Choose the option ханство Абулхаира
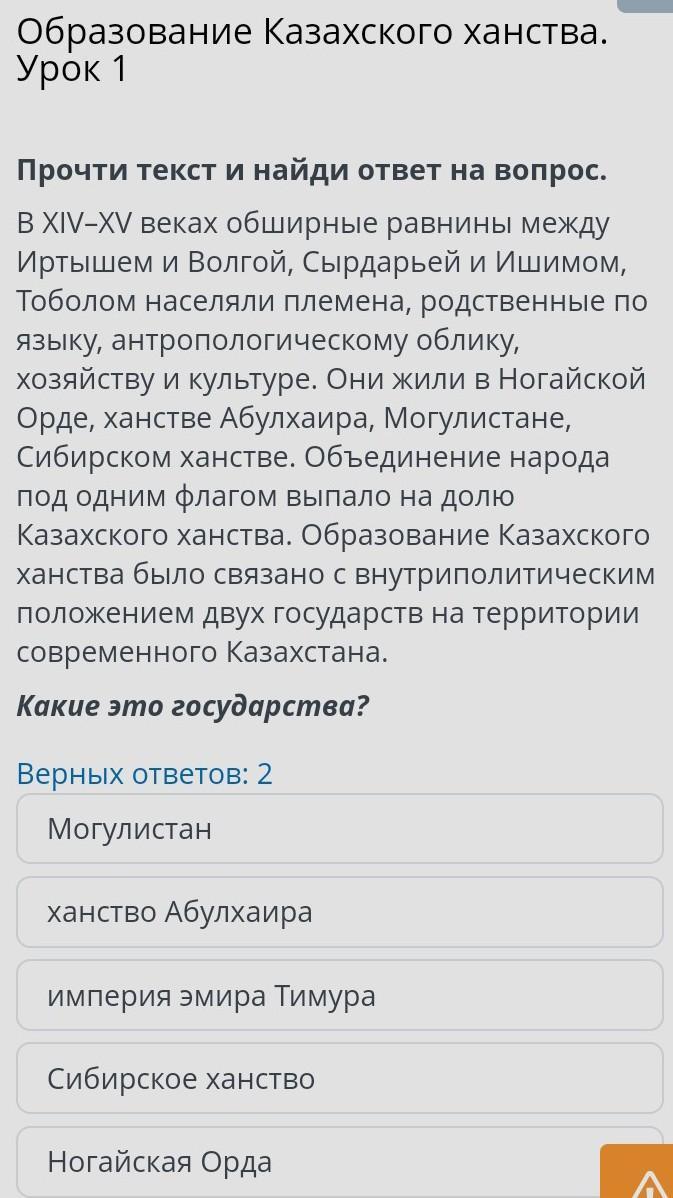Viewport: 673px width, 1198px height. pos(339,912)
